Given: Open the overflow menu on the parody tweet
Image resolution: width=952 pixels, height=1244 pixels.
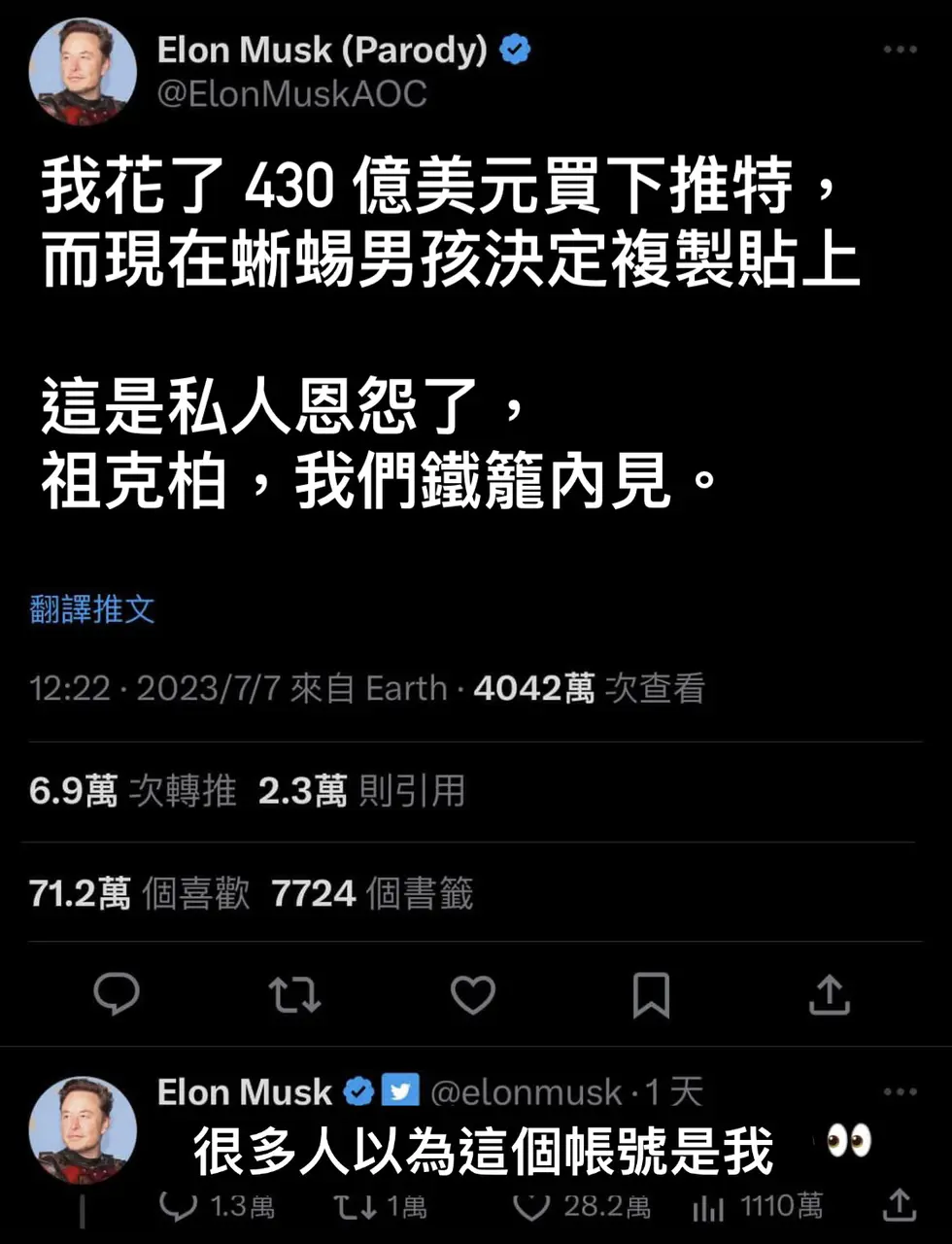Looking at the screenshot, I should pos(900,50).
